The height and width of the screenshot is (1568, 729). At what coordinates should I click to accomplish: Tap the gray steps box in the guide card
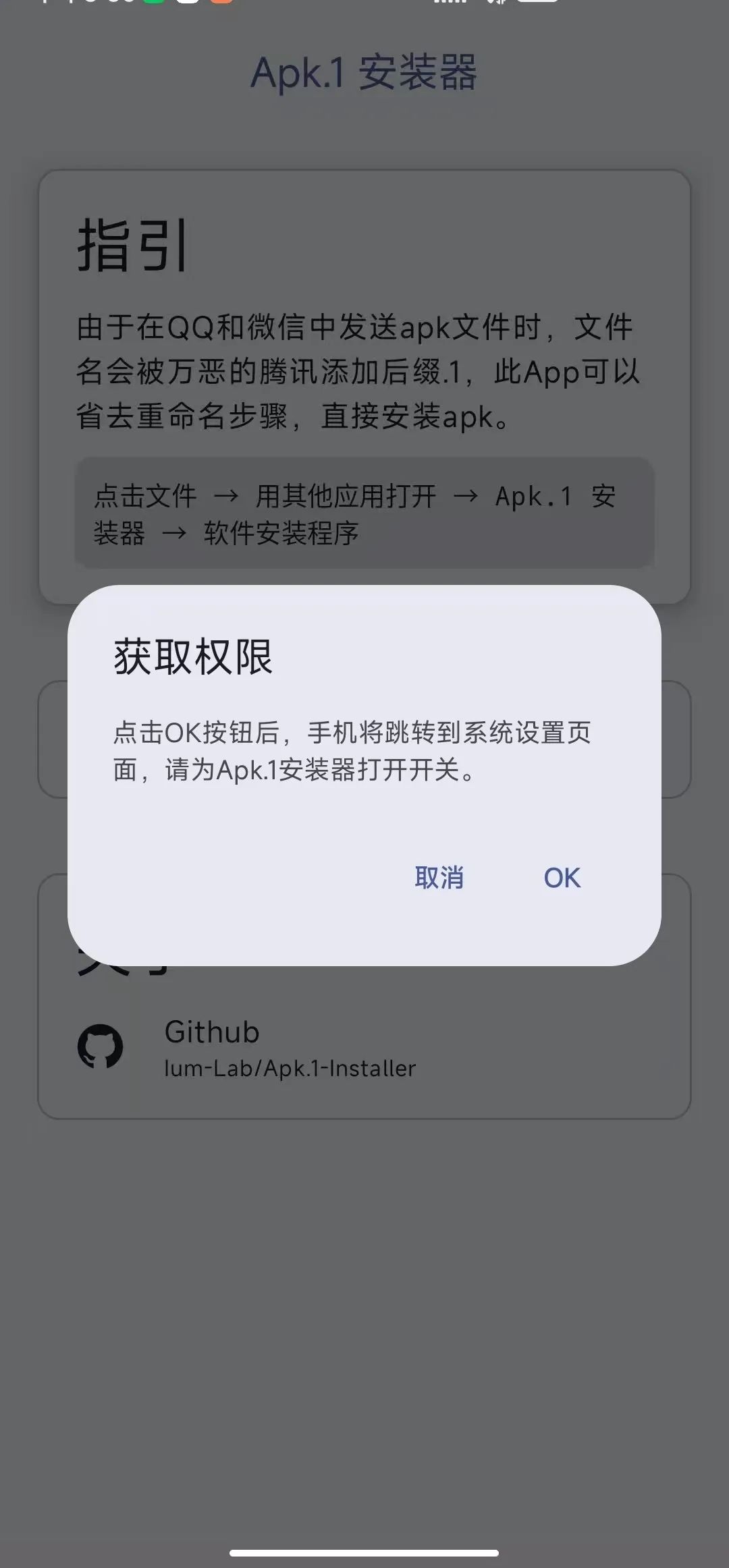point(364,513)
